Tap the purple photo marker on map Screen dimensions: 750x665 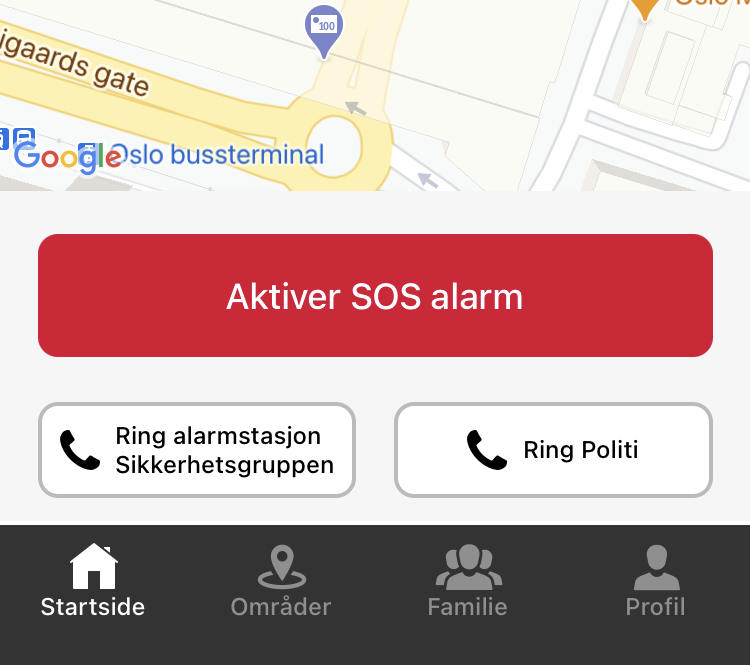[323, 28]
